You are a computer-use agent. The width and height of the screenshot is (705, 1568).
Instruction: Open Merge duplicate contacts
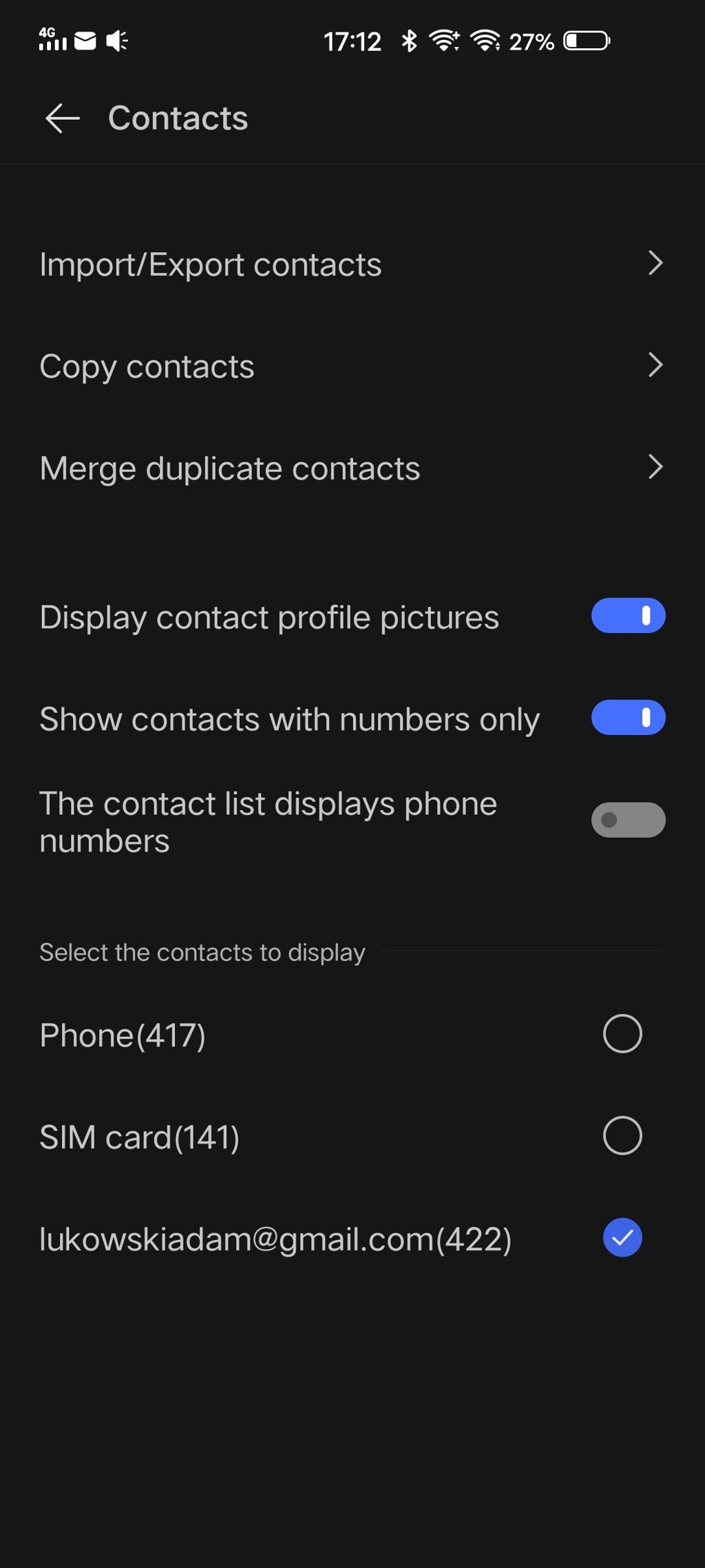[x=352, y=468]
